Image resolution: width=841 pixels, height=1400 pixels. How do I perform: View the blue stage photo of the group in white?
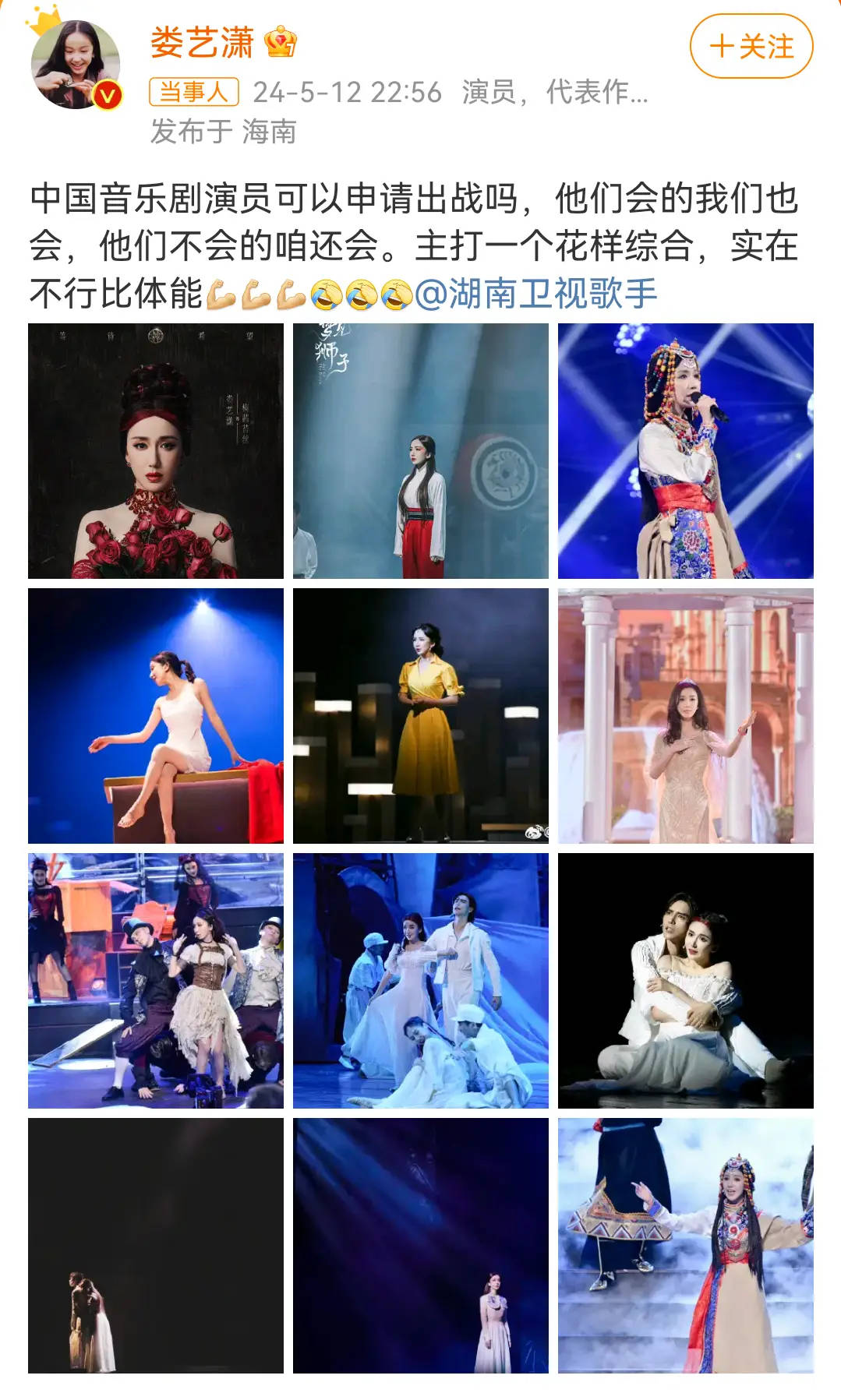pyautogui.click(x=421, y=981)
